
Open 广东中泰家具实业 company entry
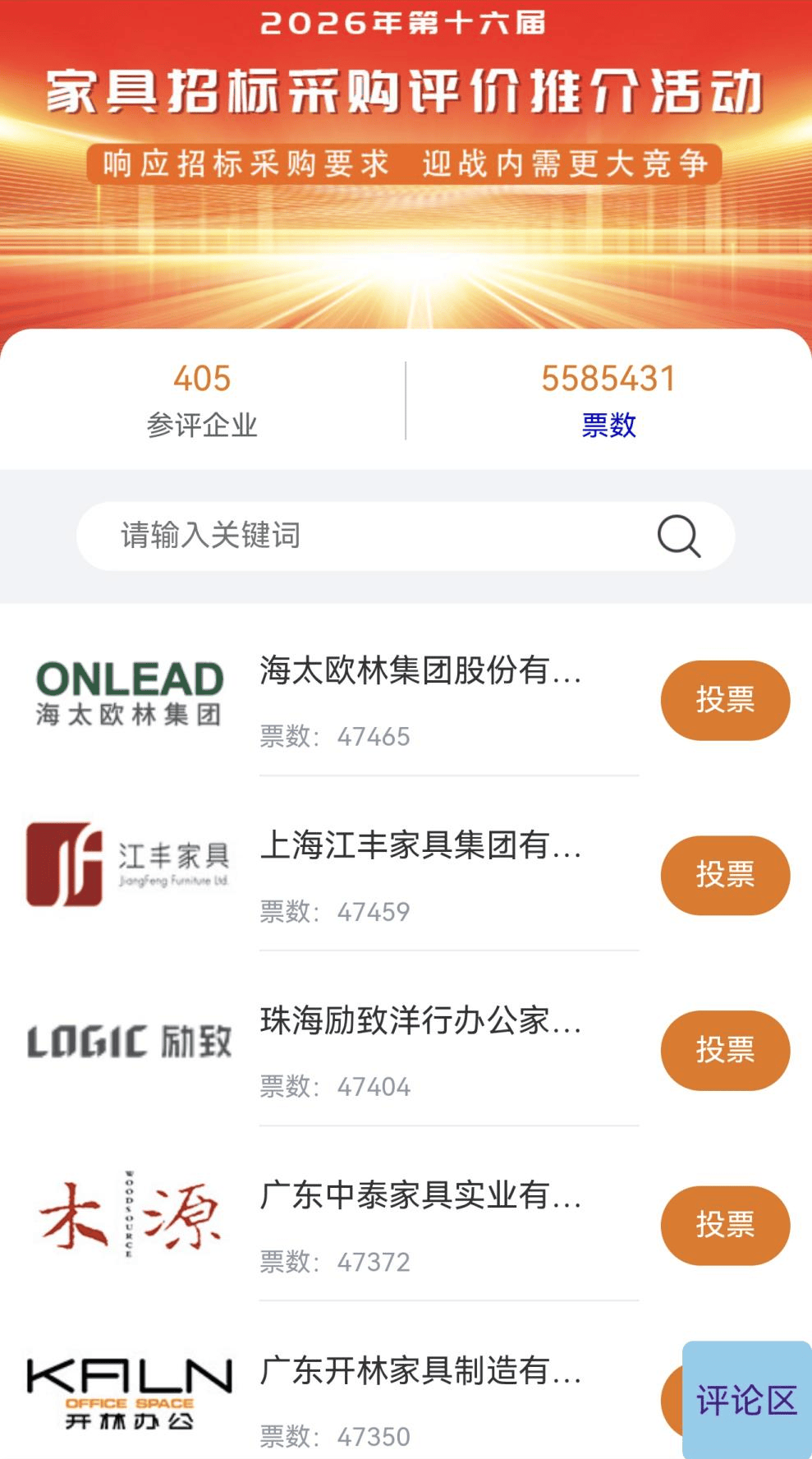[x=420, y=1196]
